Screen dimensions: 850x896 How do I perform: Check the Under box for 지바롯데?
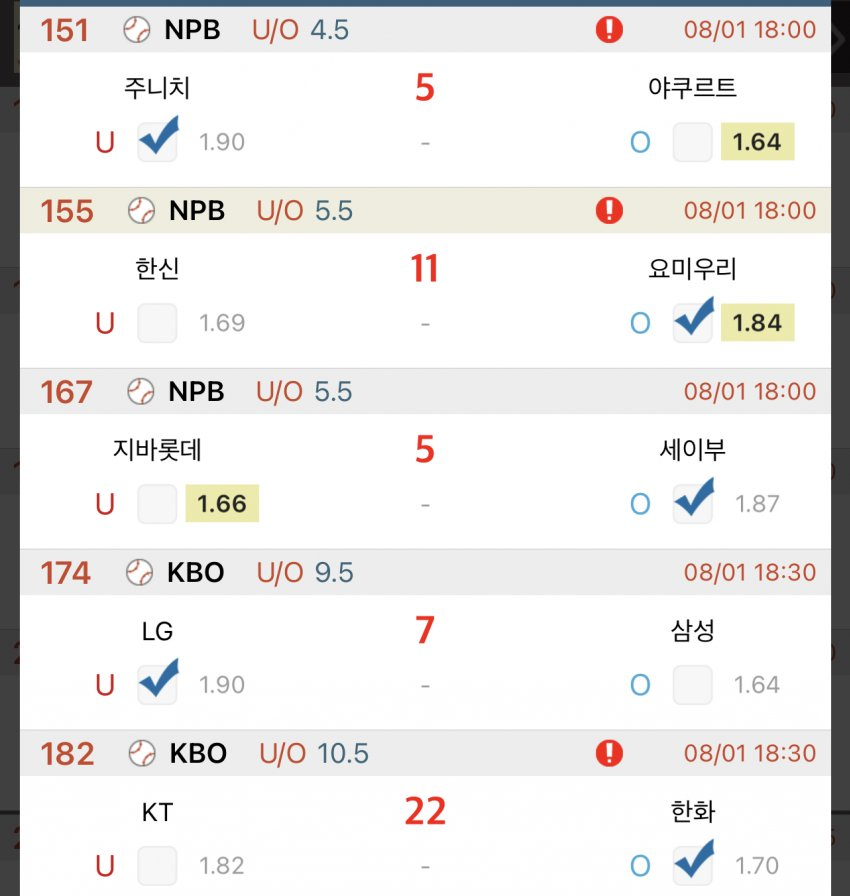[157, 504]
